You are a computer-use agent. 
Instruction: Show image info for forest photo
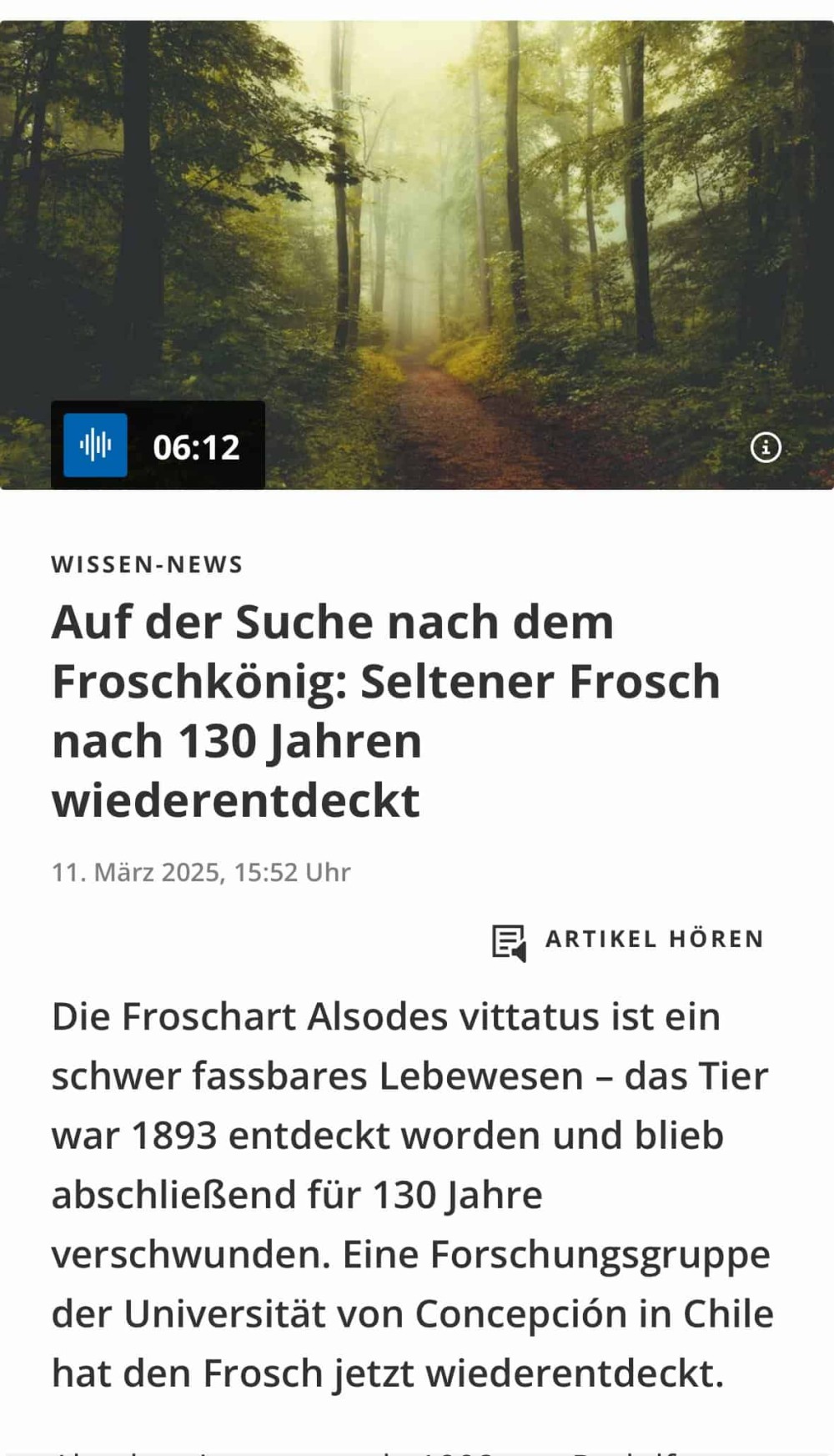click(766, 447)
